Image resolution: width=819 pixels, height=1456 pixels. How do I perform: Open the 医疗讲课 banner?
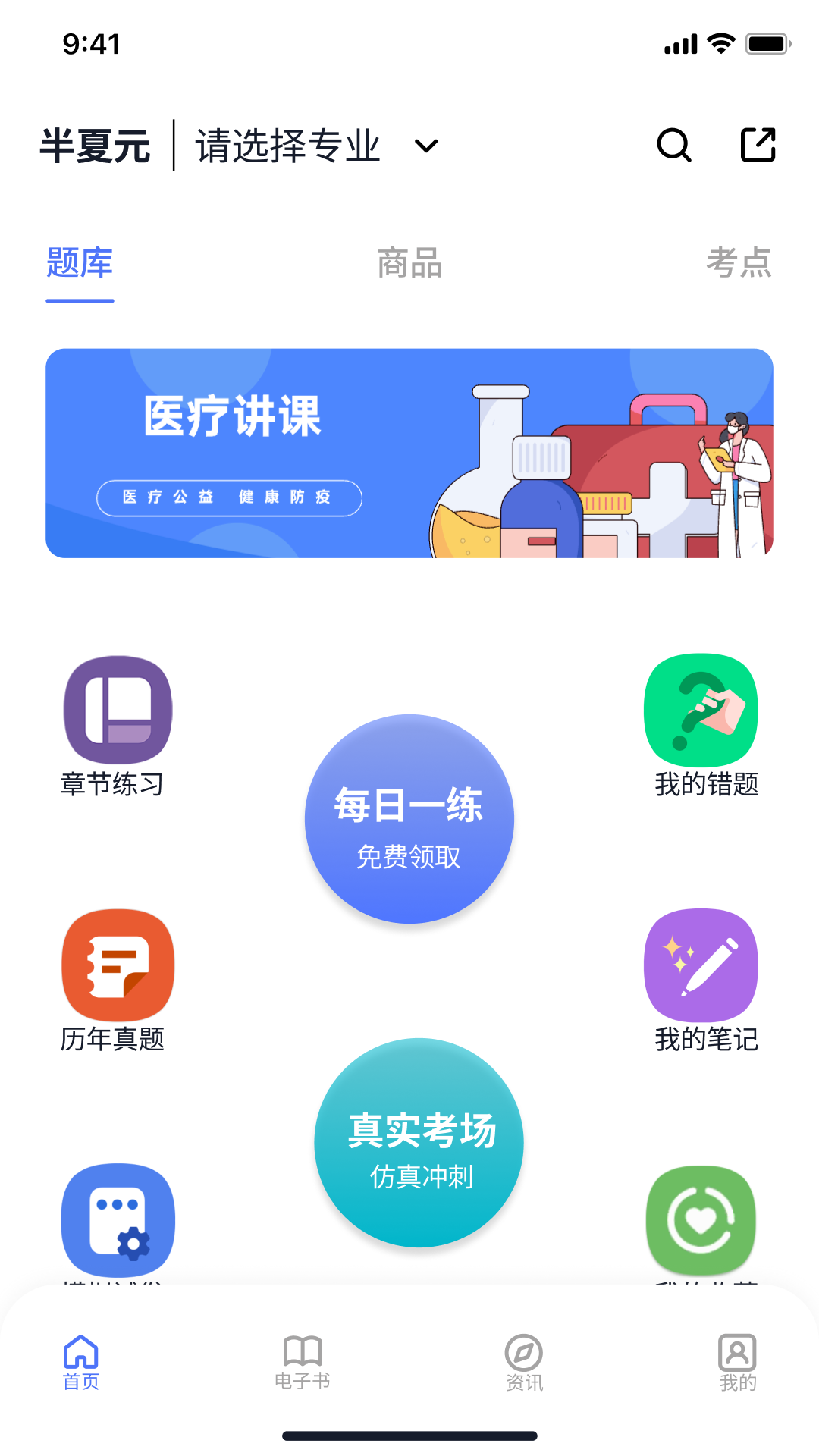pos(409,453)
